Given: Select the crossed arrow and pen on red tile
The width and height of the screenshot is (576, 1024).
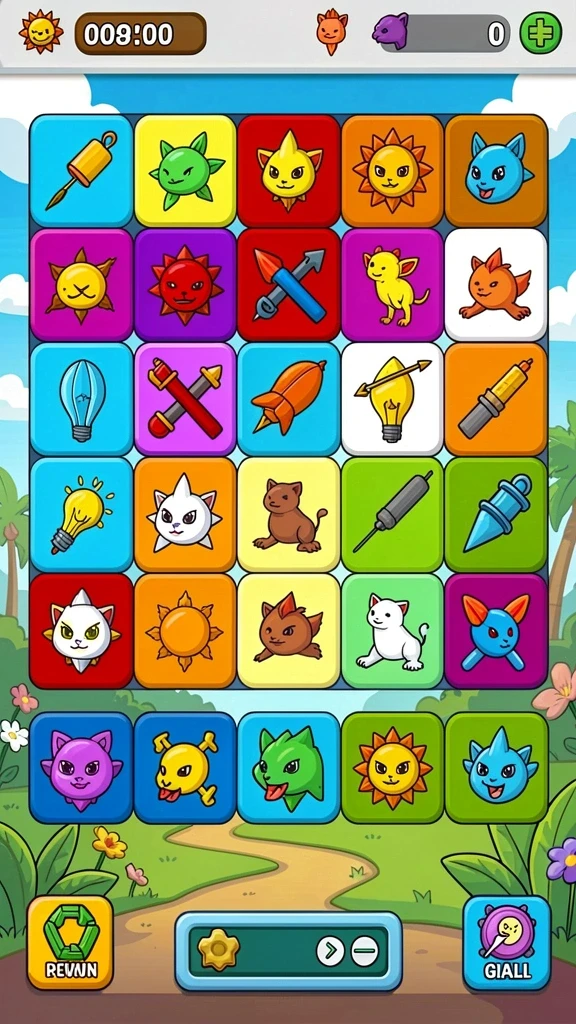Looking at the screenshot, I should [289, 285].
